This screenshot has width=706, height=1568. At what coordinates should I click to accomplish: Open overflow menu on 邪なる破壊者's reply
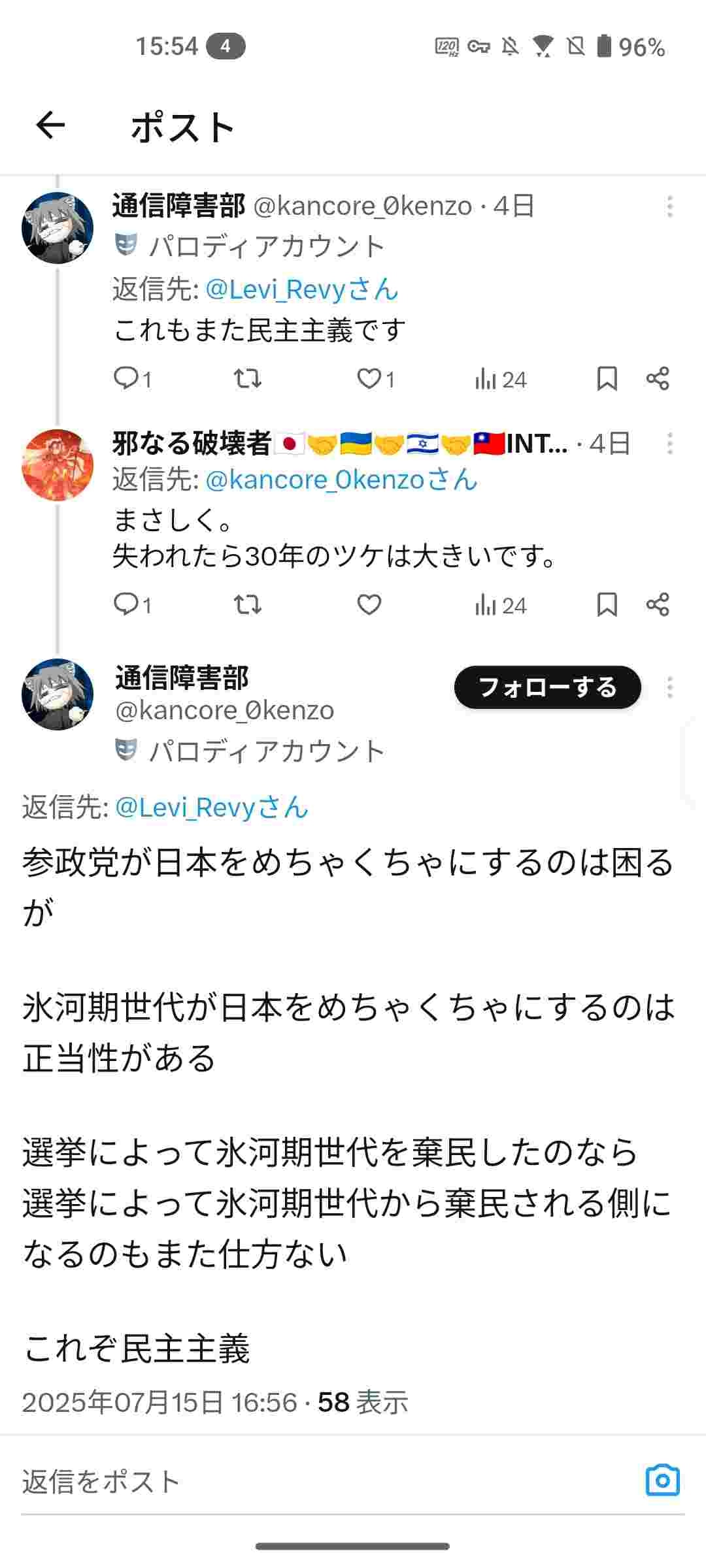pyautogui.click(x=669, y=444)
